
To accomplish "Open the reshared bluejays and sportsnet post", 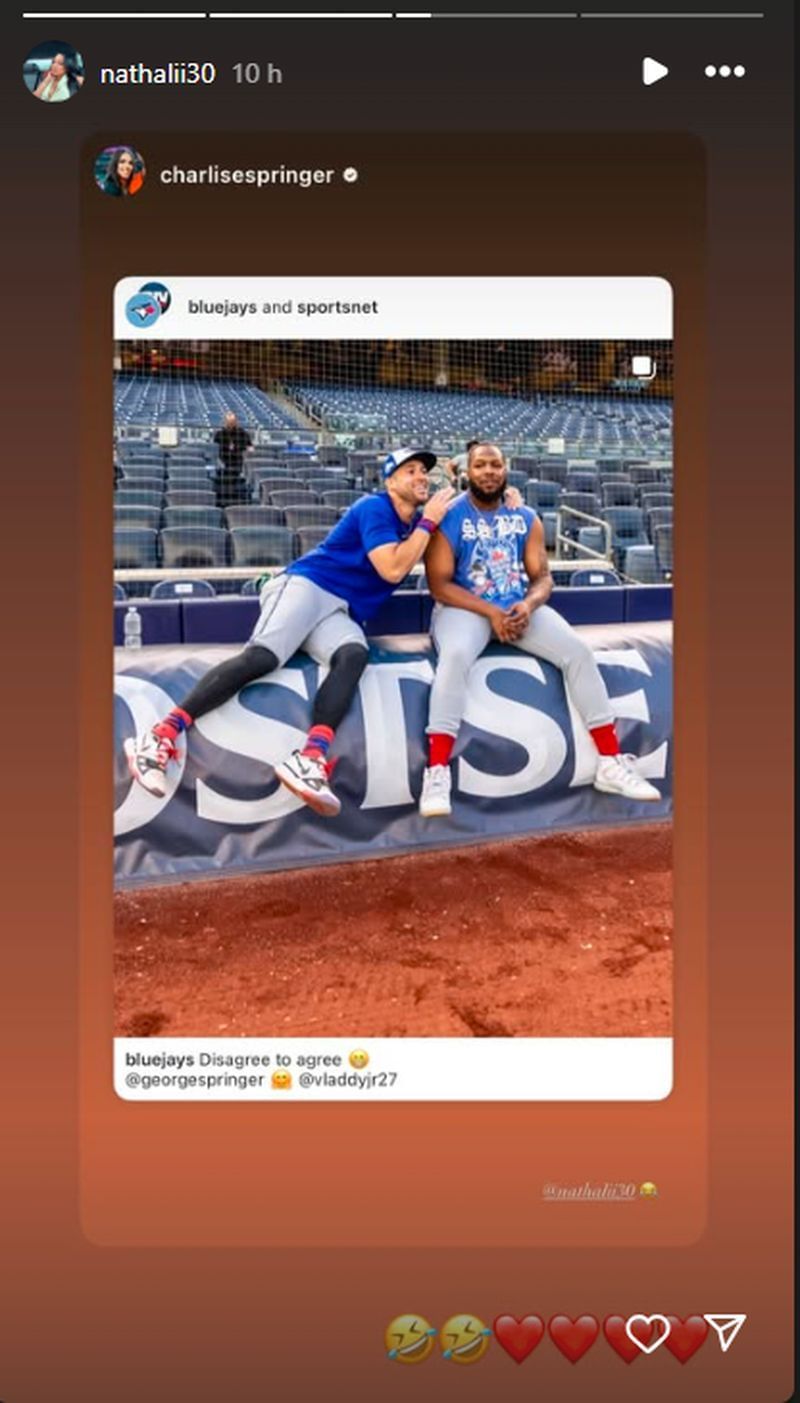I will (x=392, y=688).
